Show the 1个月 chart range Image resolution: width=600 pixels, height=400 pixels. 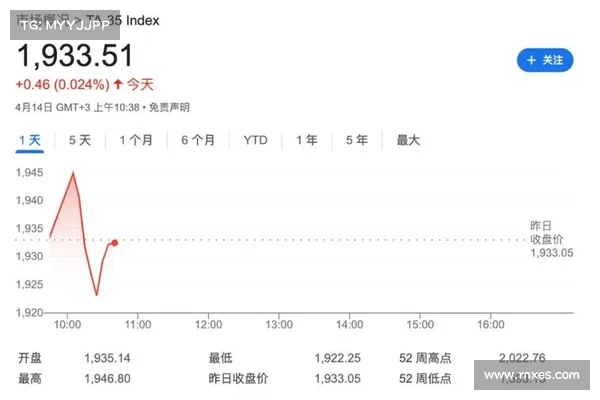pyautogui.click(x=136, y=140)
